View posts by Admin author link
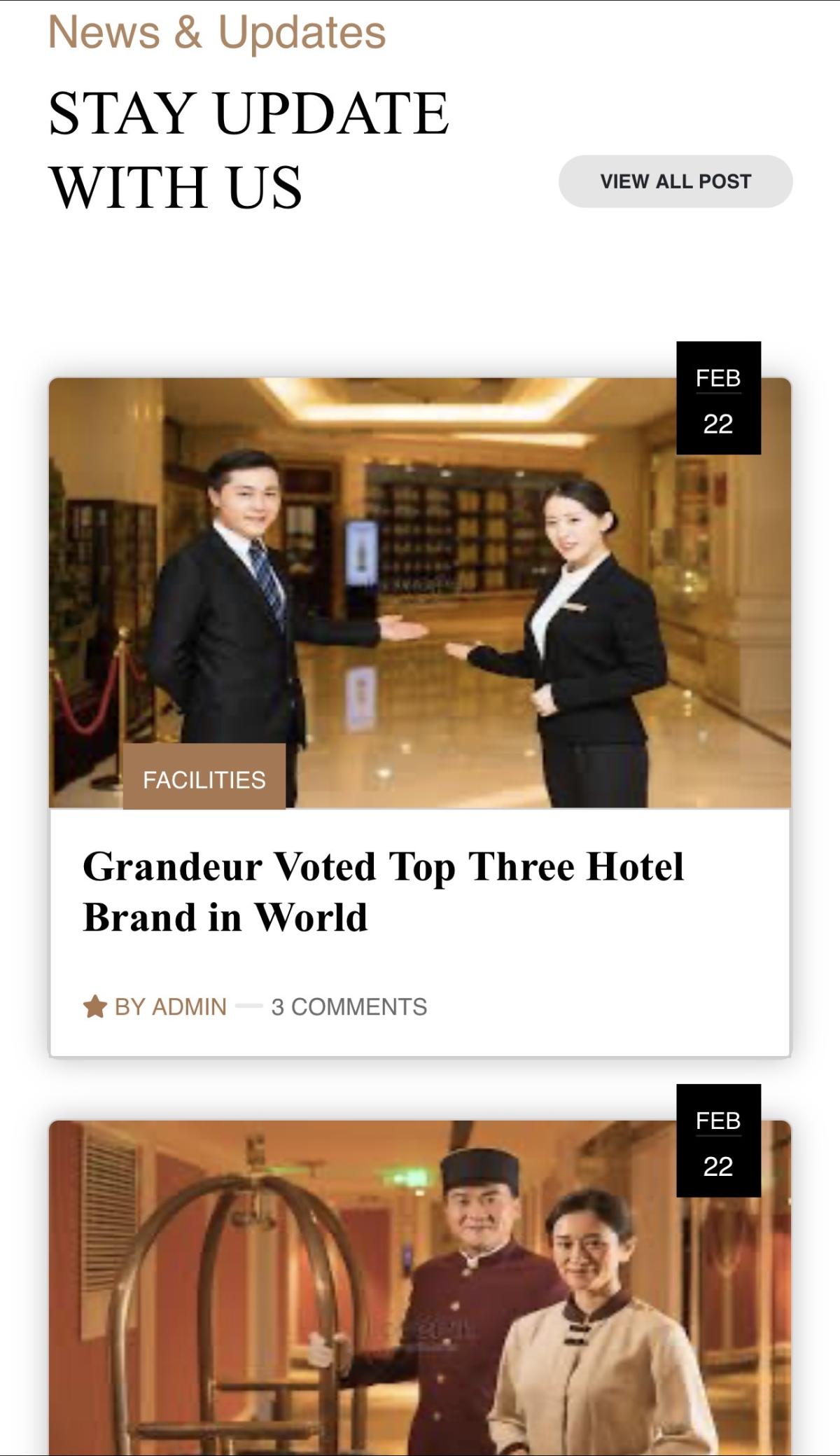Image resolution: width=840 pixels, height=1456 pixels. tap(169, 1006)
